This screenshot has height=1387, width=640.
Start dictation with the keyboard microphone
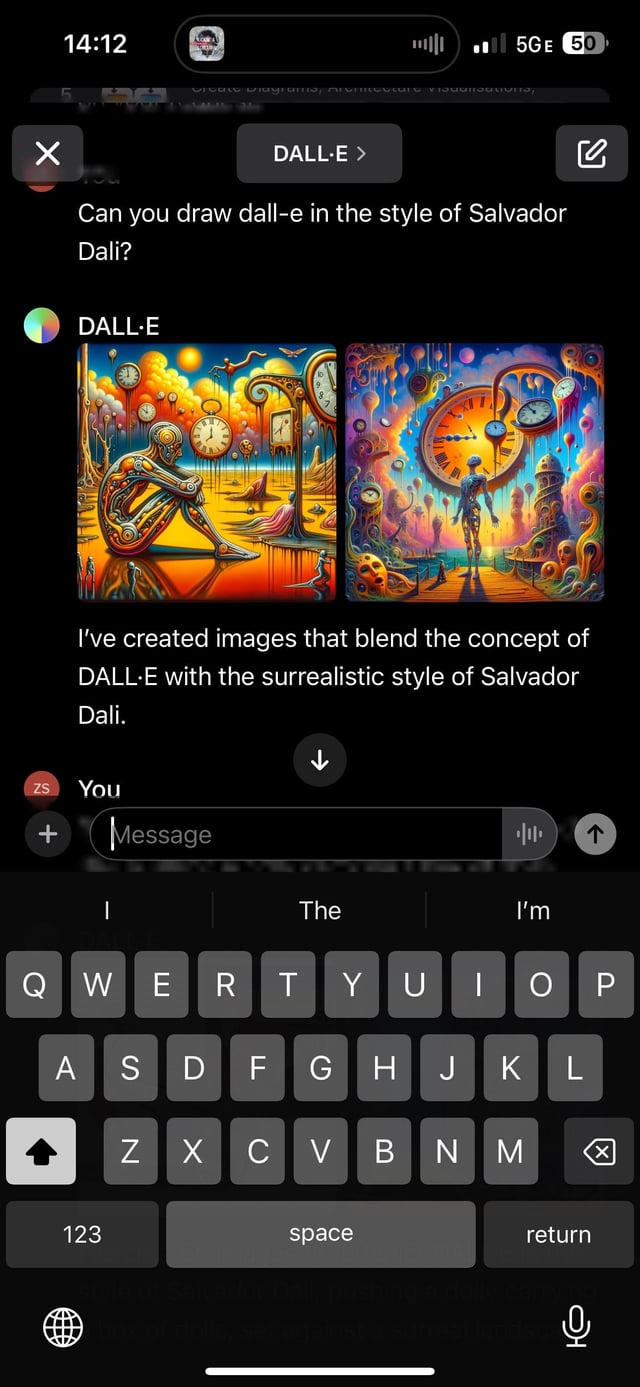coord(575,1327)
